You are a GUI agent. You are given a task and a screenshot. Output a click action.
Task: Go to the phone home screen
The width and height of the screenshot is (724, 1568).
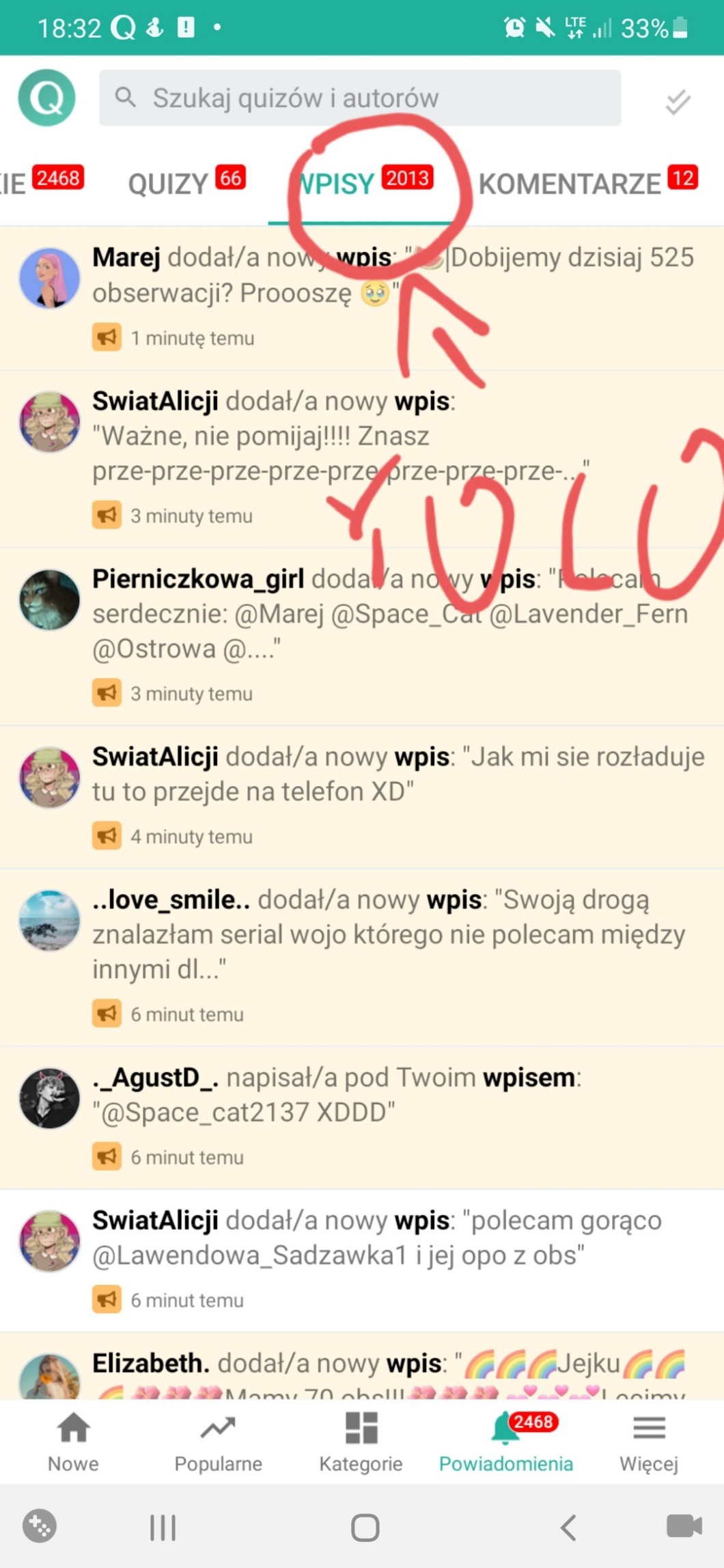pos(365,1527)
